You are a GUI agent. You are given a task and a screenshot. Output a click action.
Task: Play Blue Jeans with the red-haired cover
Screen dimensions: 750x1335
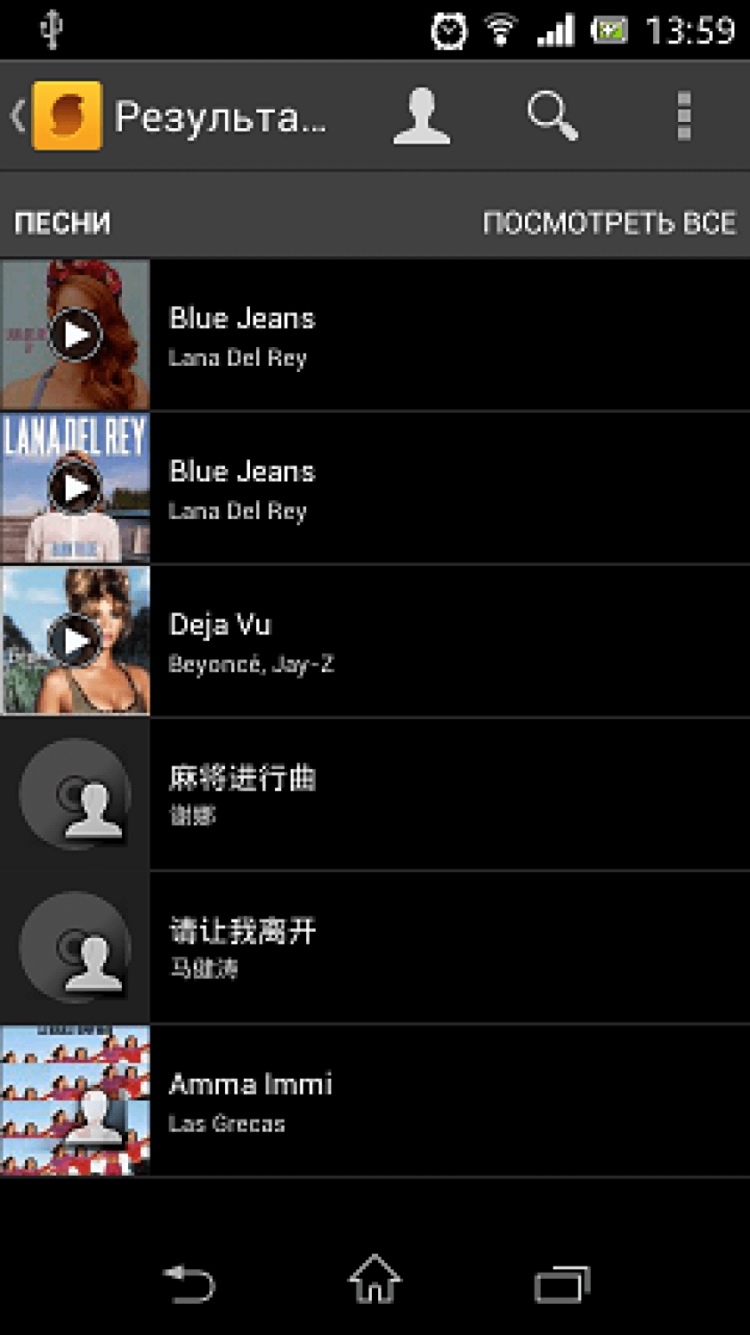[75, 335]
